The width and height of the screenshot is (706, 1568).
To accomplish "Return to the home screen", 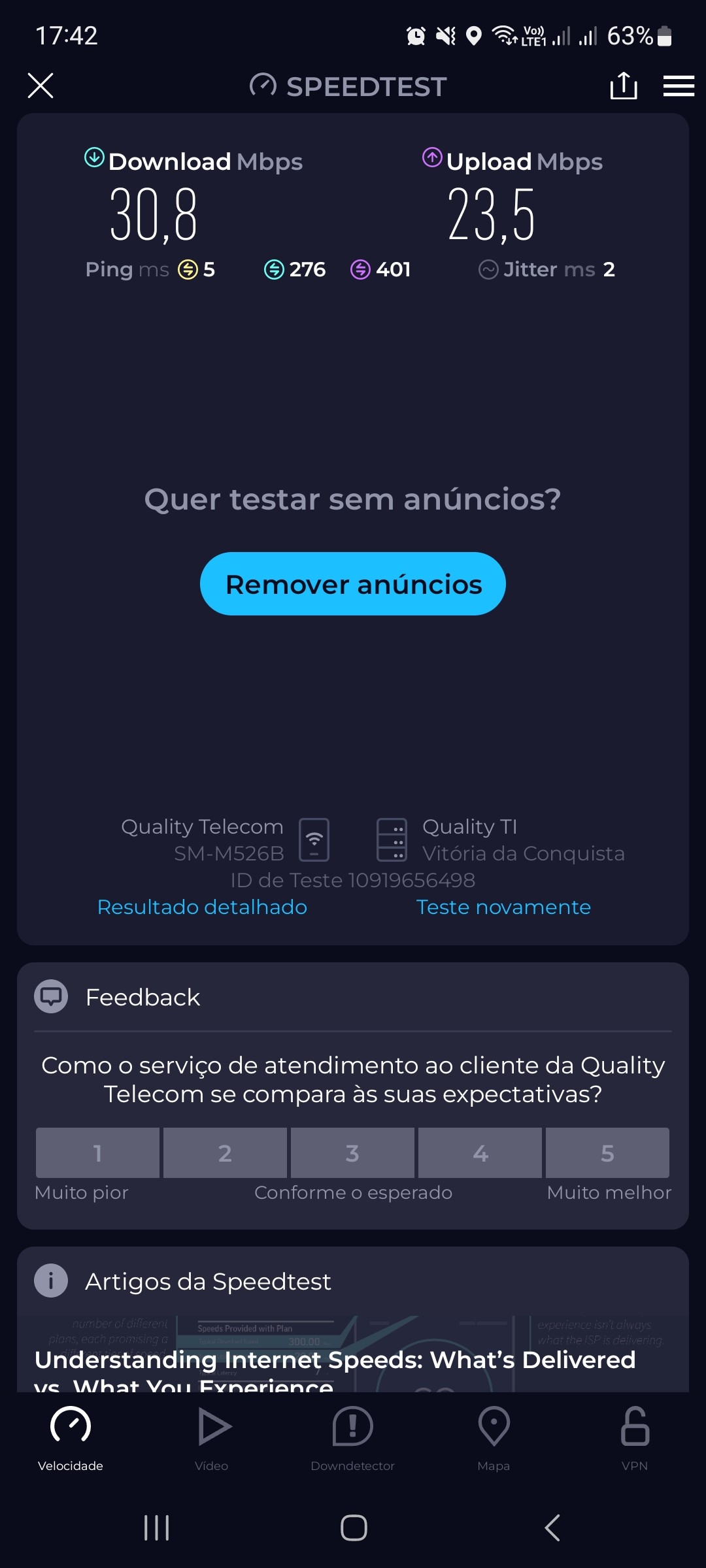I will point(354,1527).
